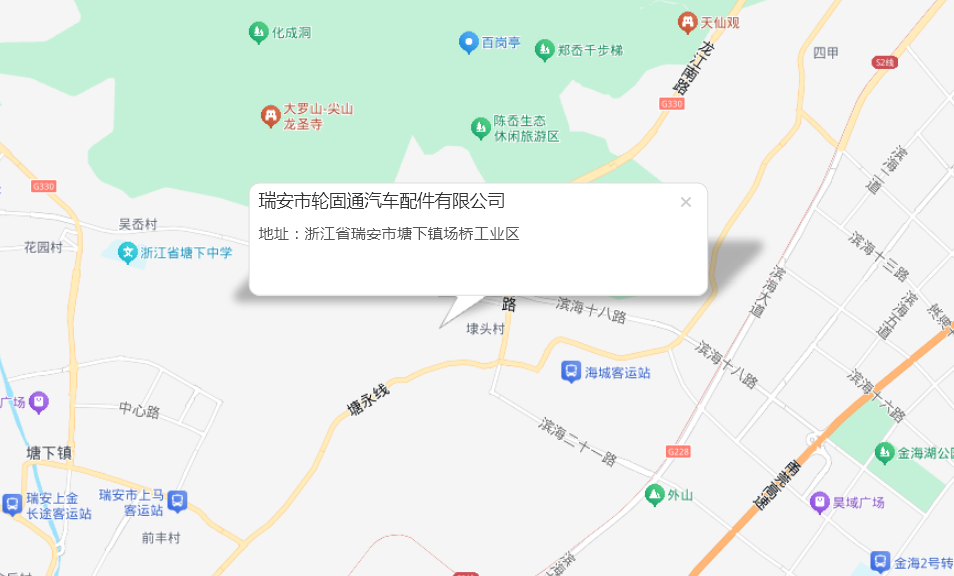Open the 天仙观 landmark pin
Screen dimensions: 954x576
pyautogui.click(x=687, y=23)
